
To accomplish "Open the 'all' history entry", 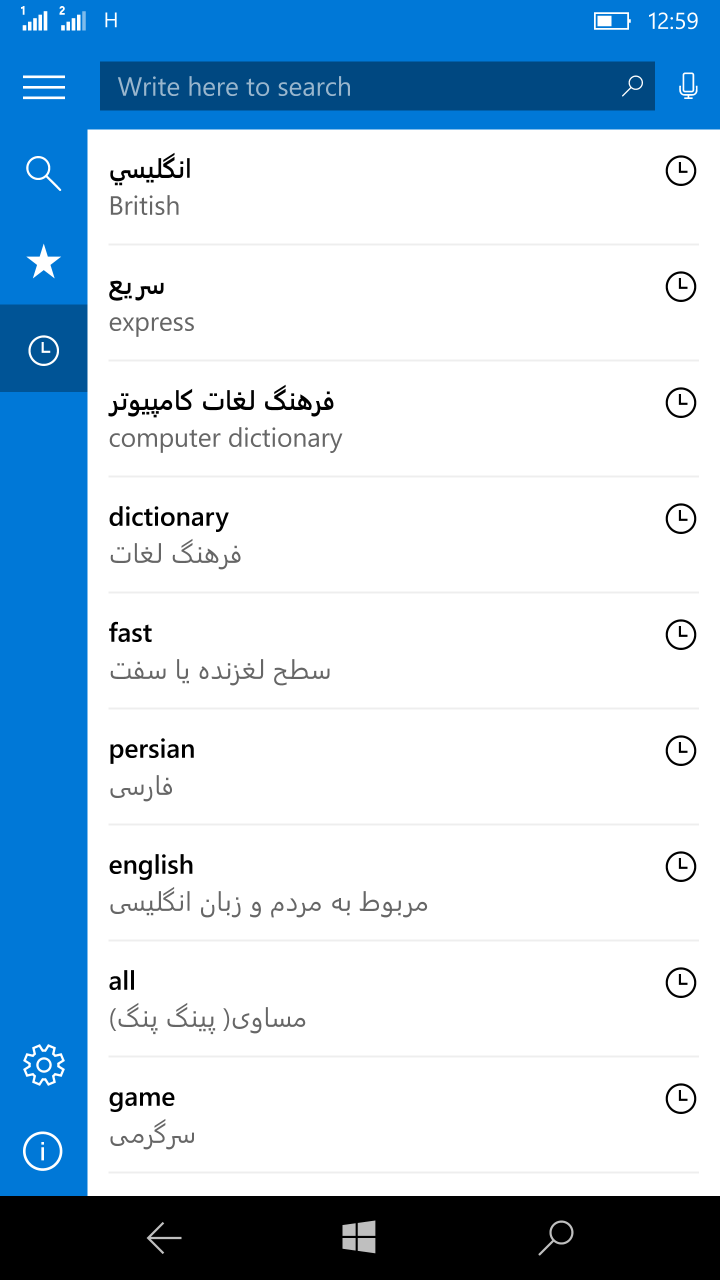I will tap(380, 999).
